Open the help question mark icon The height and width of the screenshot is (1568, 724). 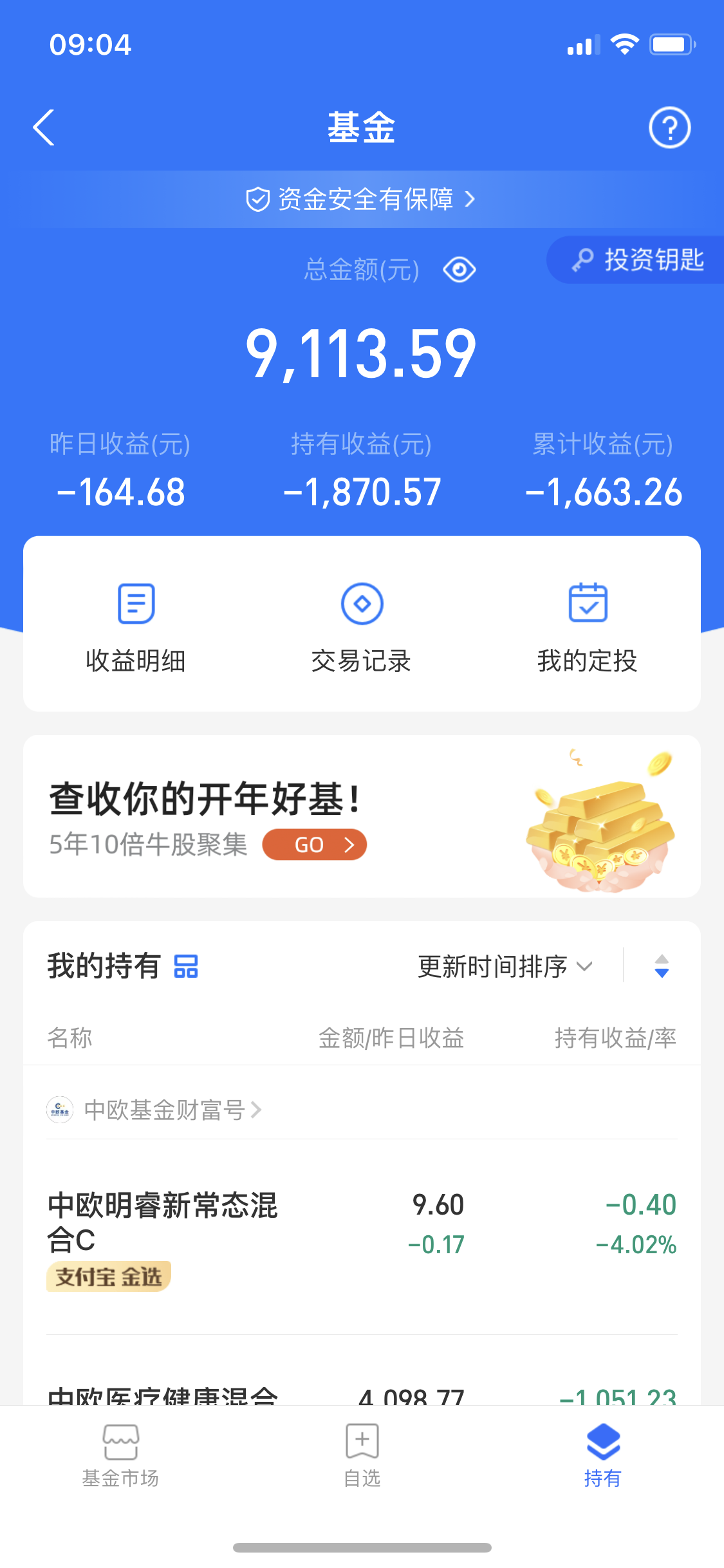669,127
